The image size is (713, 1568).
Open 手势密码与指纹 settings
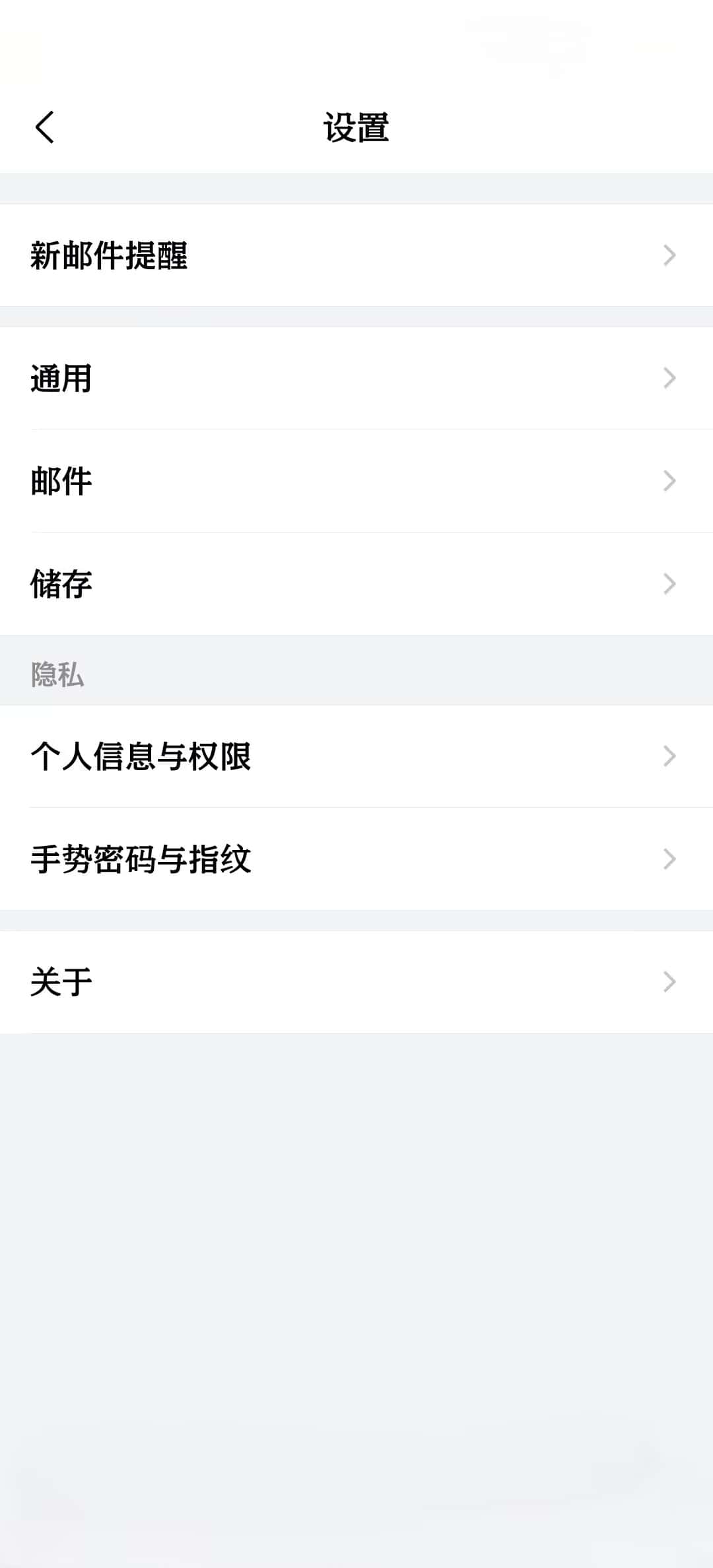(356, 859)
